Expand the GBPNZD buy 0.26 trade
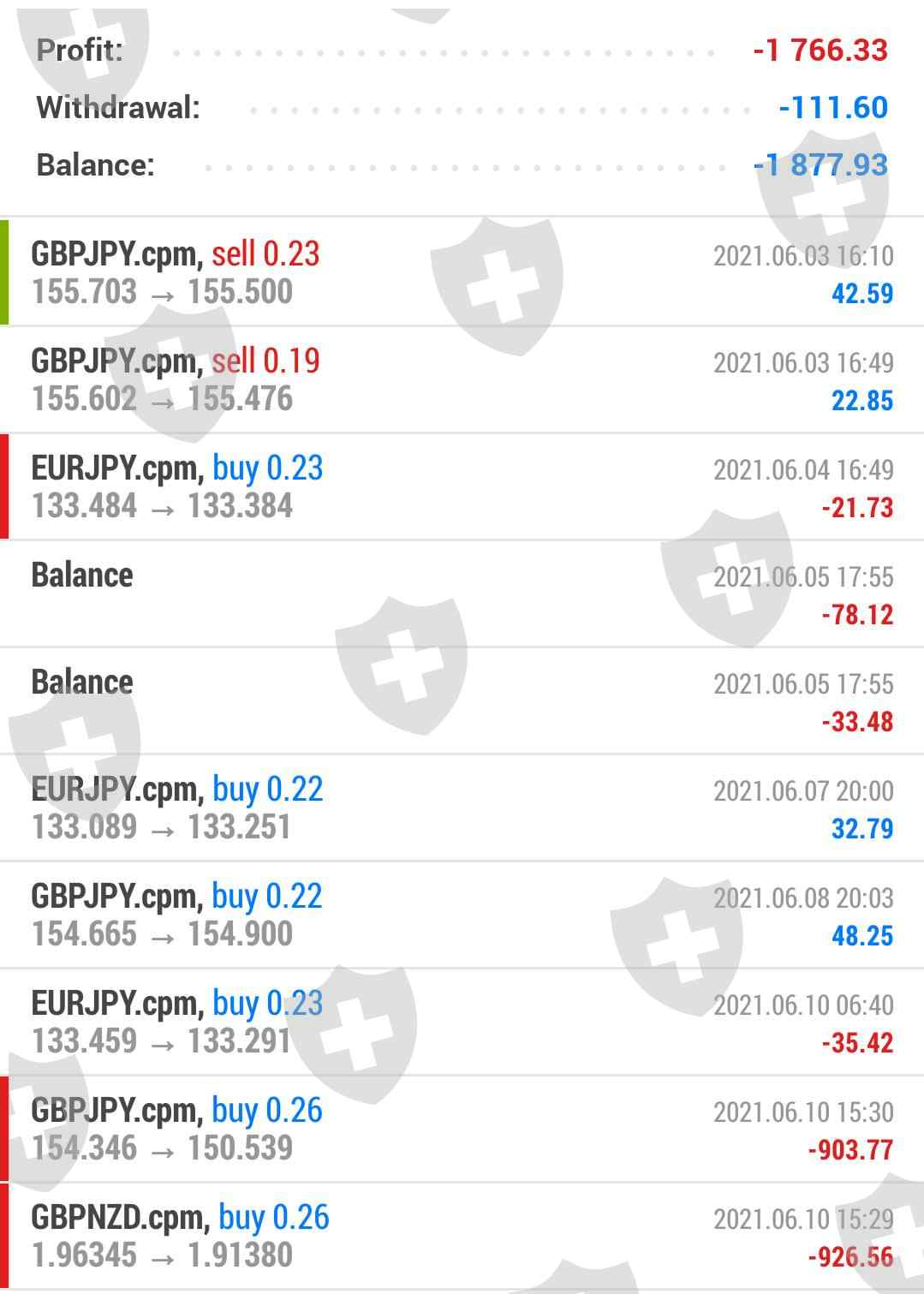The height and width of the screenshot is (1294, 924). tap(462, 1236)
